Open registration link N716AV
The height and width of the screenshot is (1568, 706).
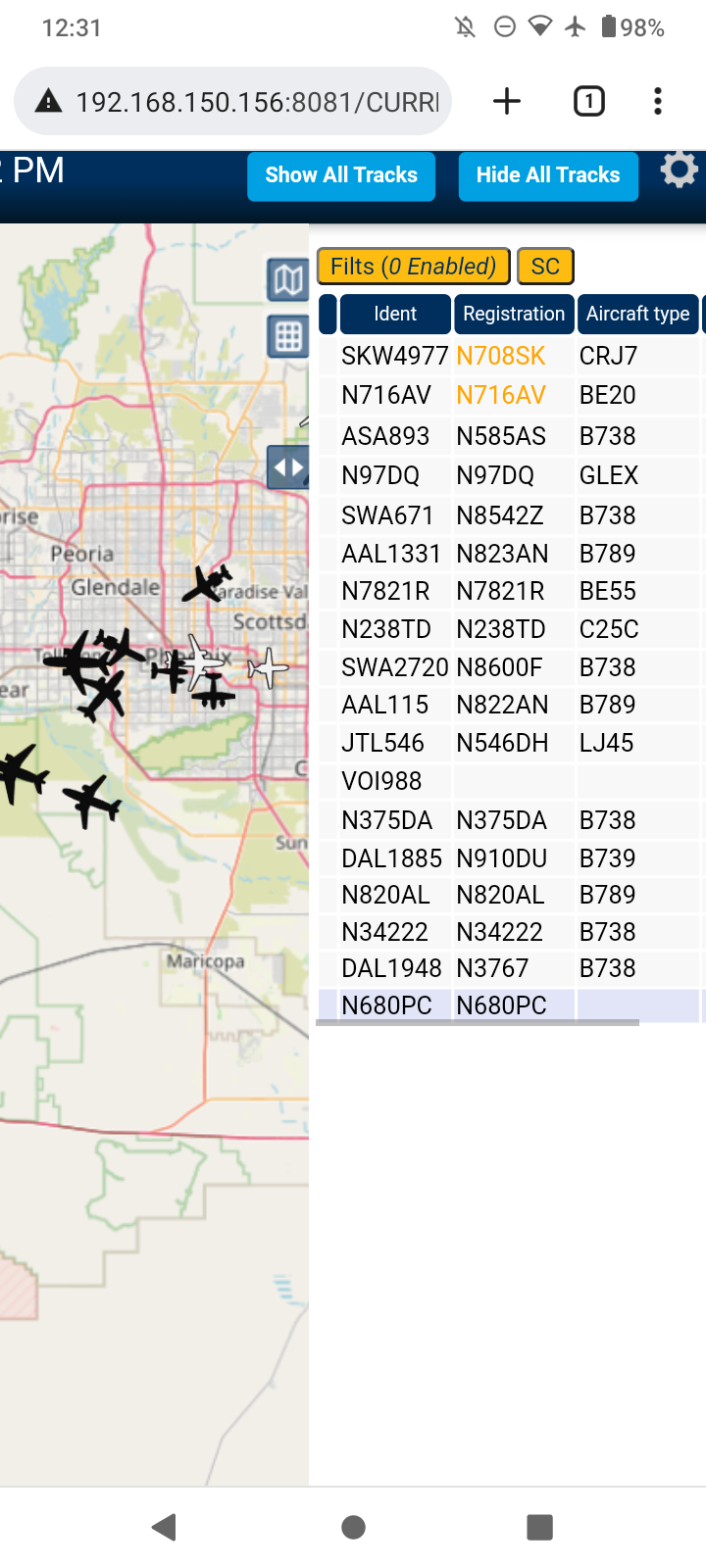point(501,395)
